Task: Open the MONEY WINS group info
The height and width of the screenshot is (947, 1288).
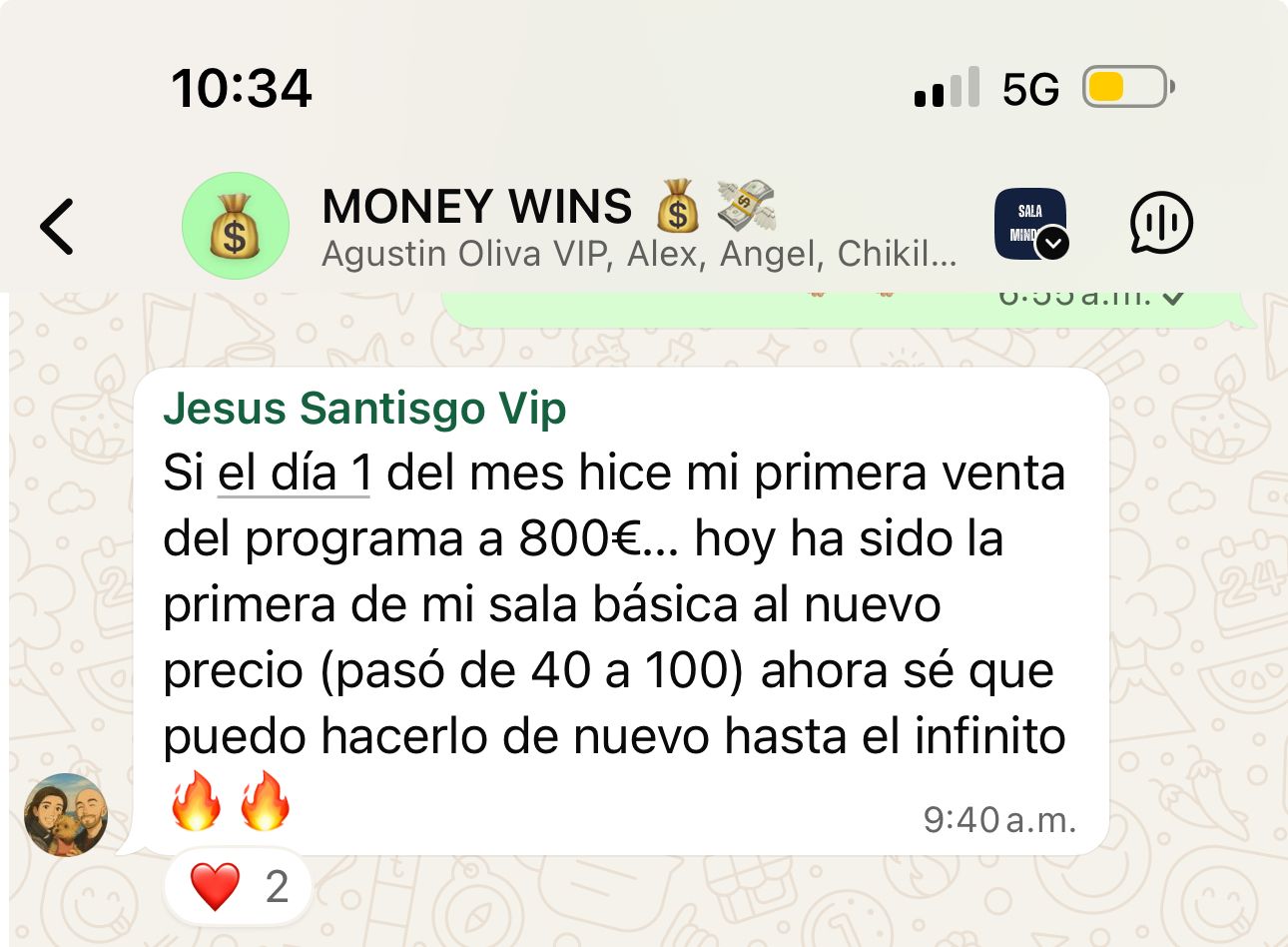Action: coord(639,228)
